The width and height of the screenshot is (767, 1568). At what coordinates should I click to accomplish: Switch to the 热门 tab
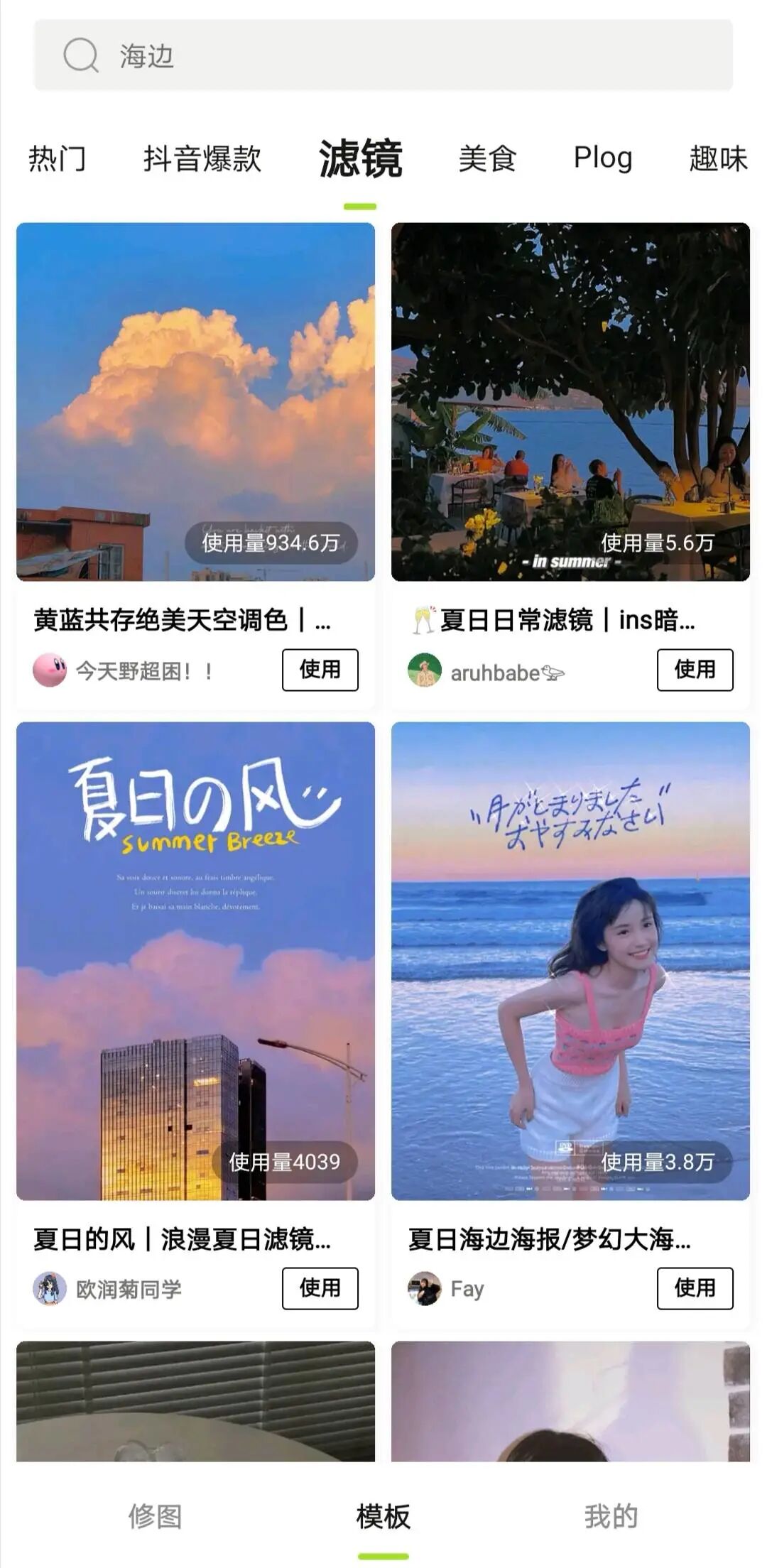[57, 158]
